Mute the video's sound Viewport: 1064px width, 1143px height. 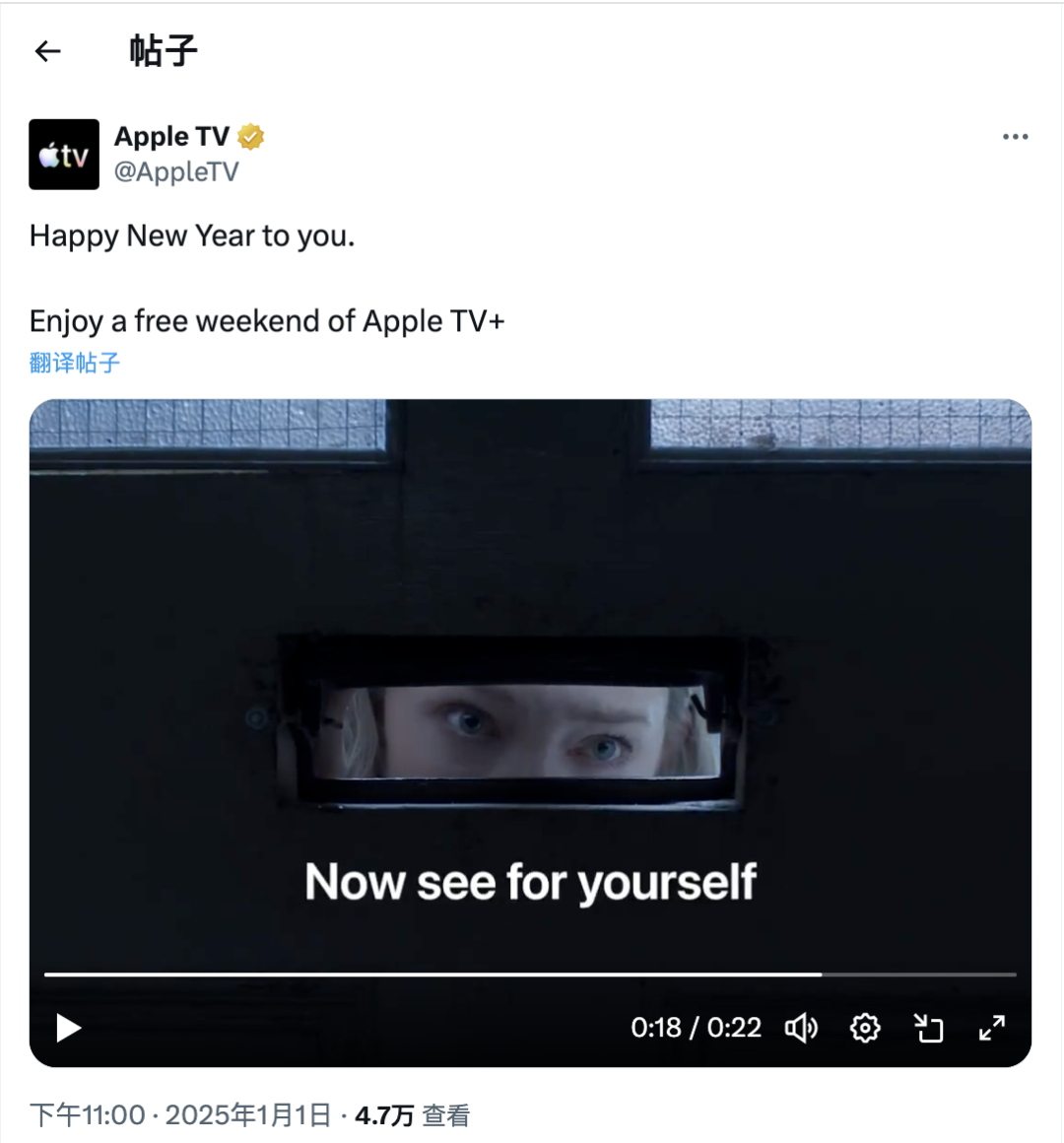(x=801, y=1028)
